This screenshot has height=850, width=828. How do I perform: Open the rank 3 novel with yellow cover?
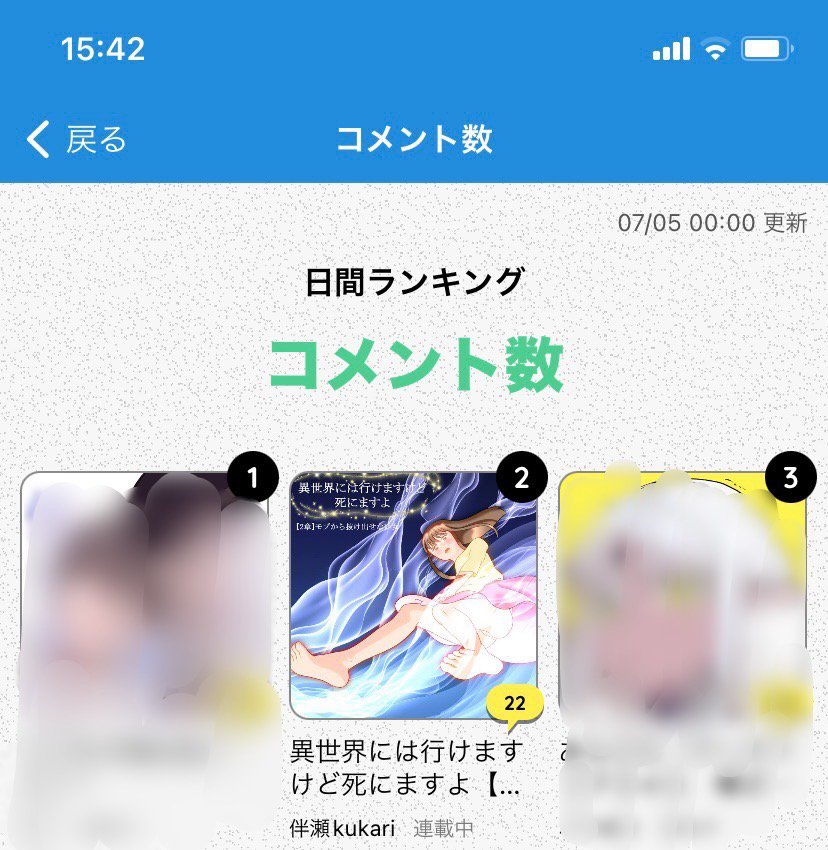click(x=682, y=595)
